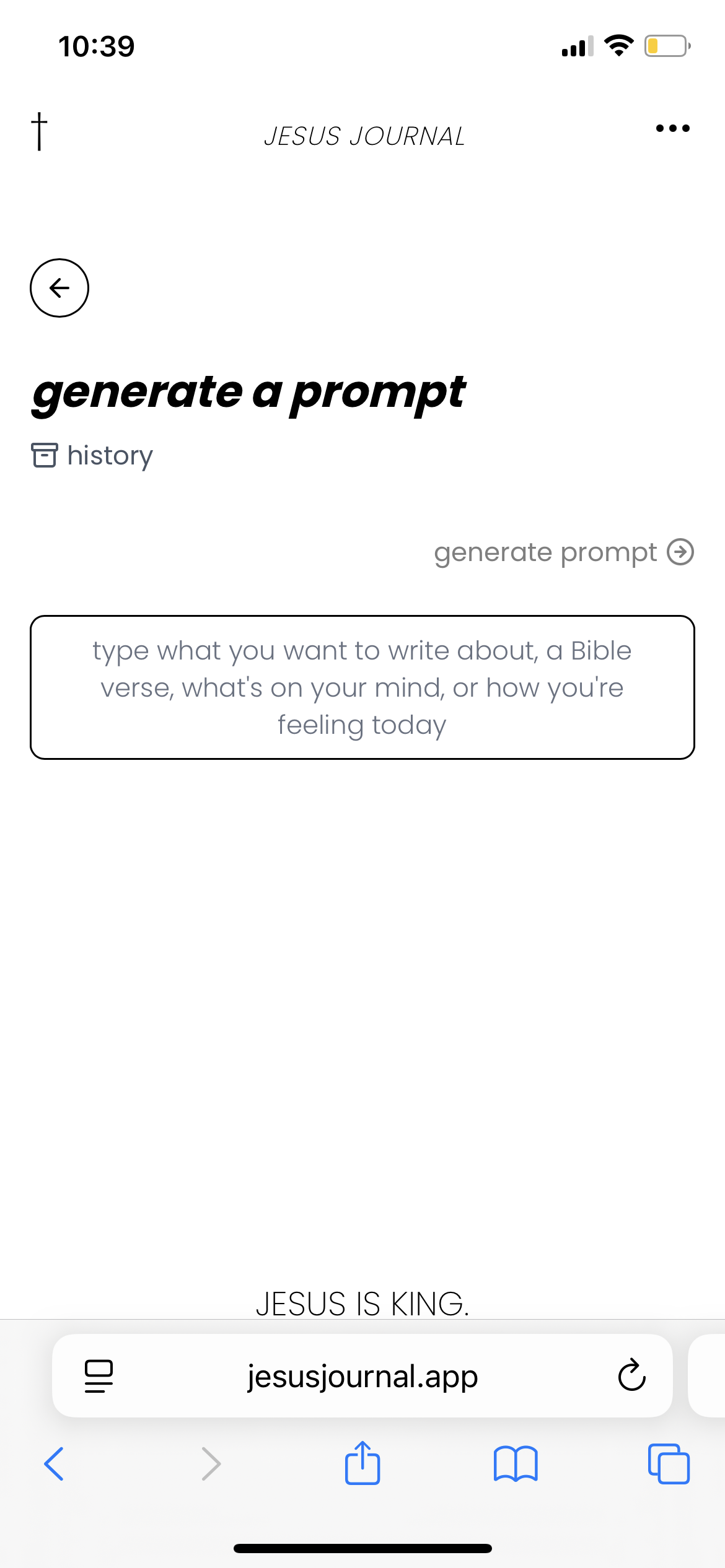Tap the Safari back chevron
The image size is (725, 1568).
(x=55, y=1463)
